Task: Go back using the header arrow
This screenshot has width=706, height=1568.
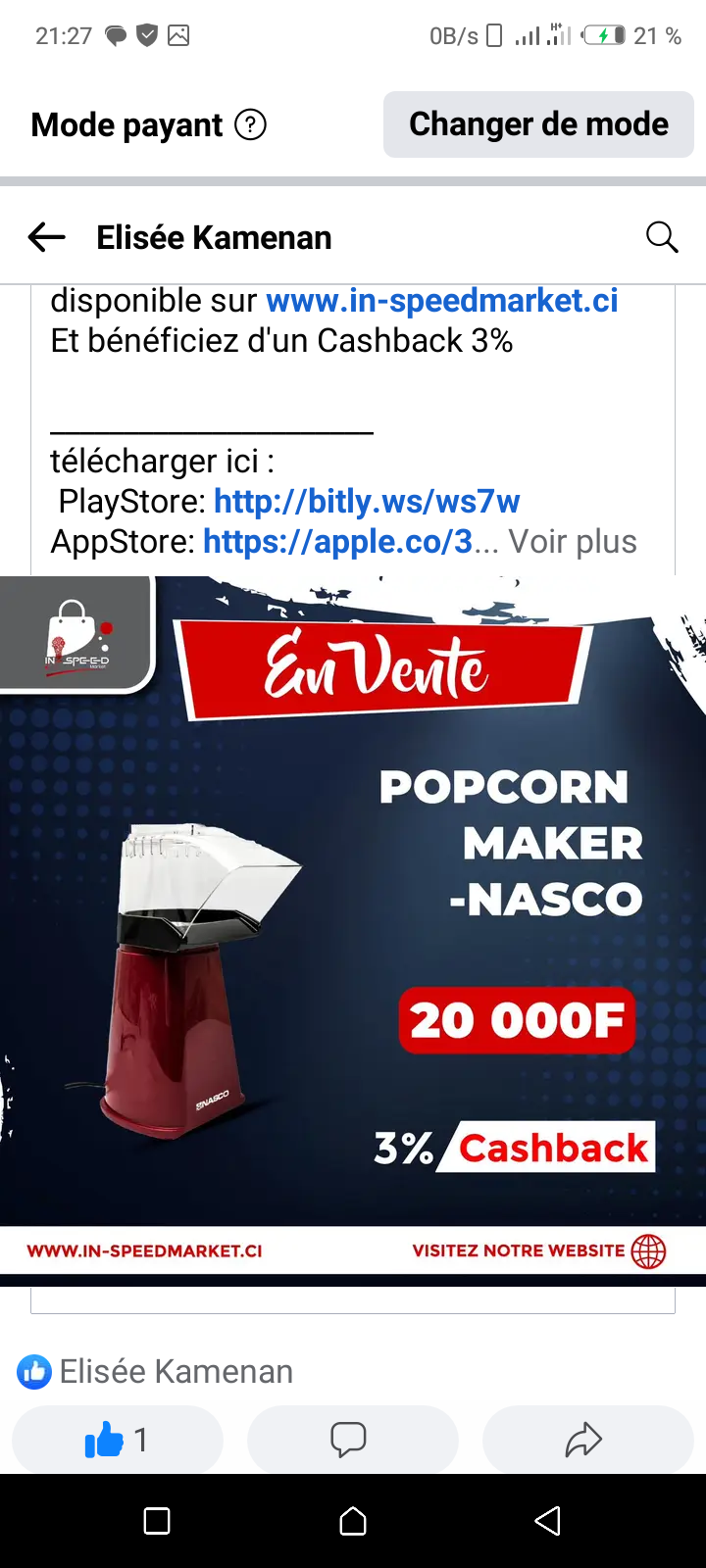Action: 46,237
